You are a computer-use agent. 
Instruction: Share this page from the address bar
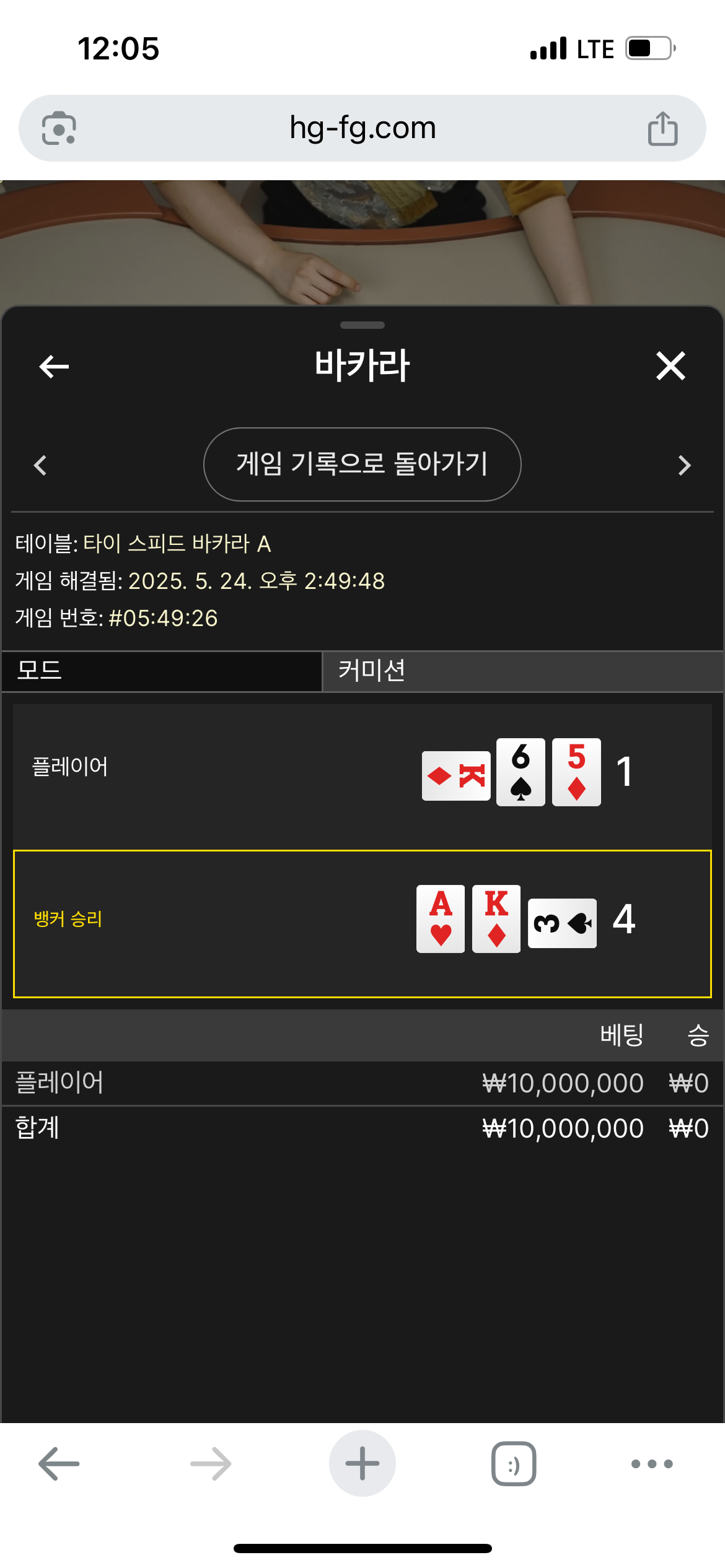tap(662, 128)
